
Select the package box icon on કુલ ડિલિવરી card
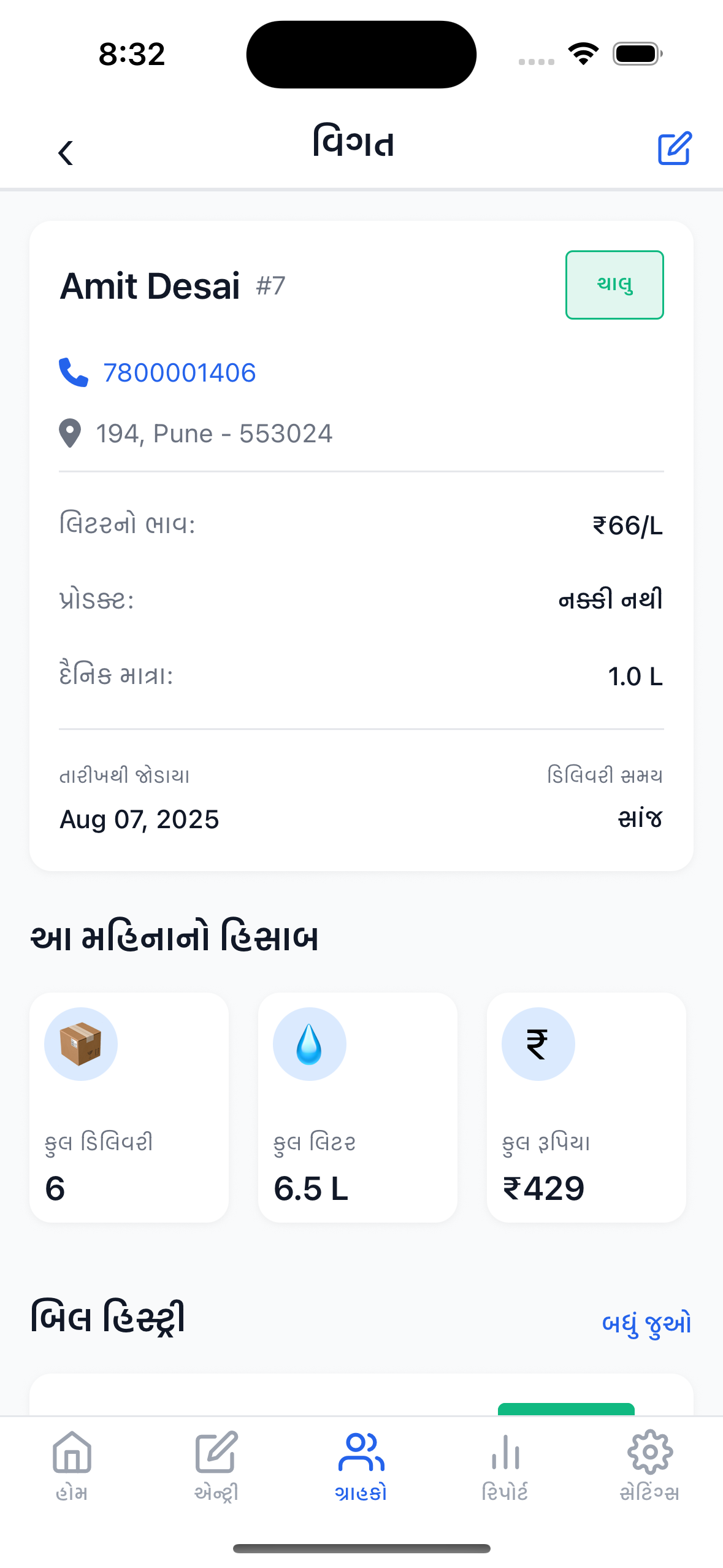(81, 1043)
